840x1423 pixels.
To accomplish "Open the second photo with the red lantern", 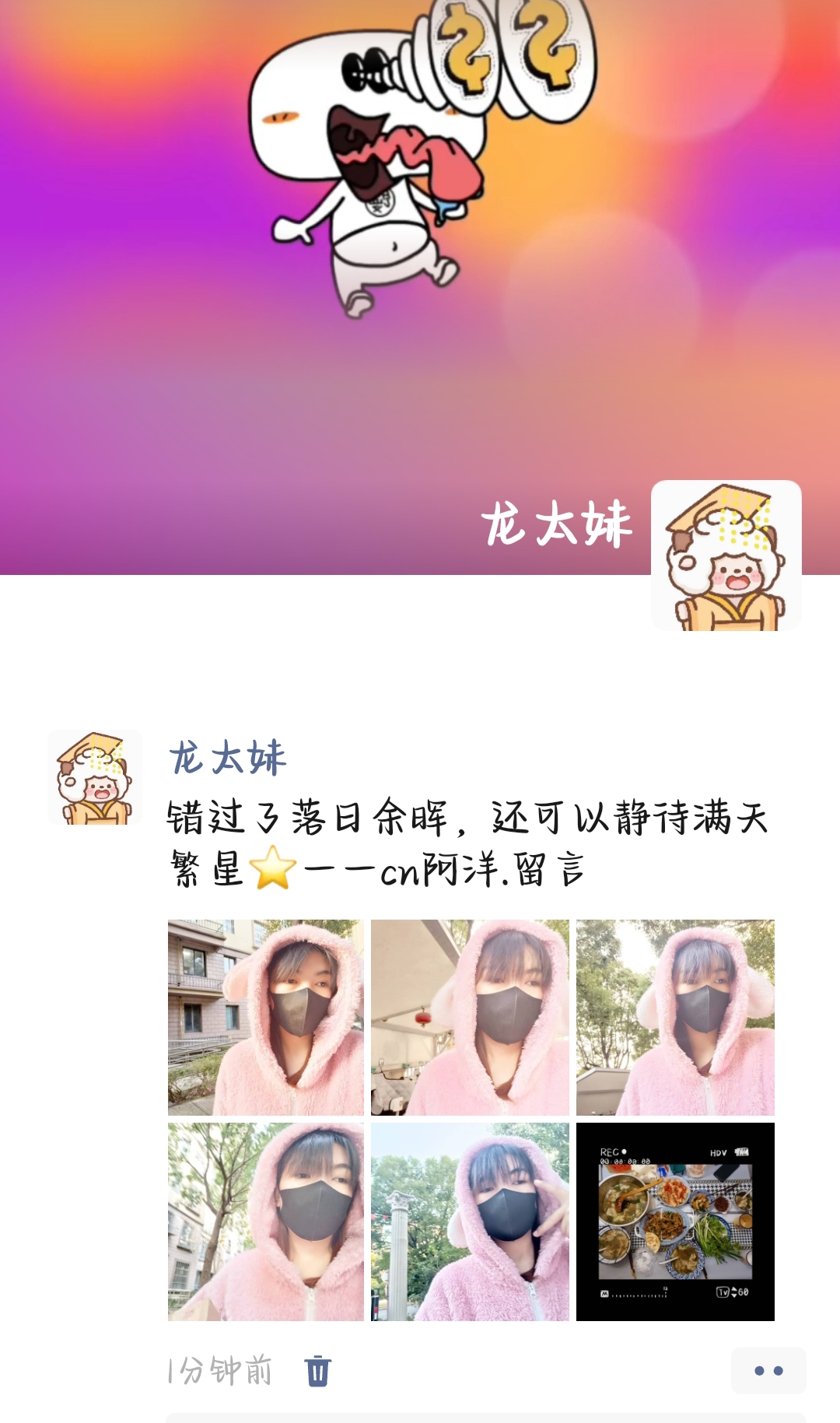I will [470, 1018].
